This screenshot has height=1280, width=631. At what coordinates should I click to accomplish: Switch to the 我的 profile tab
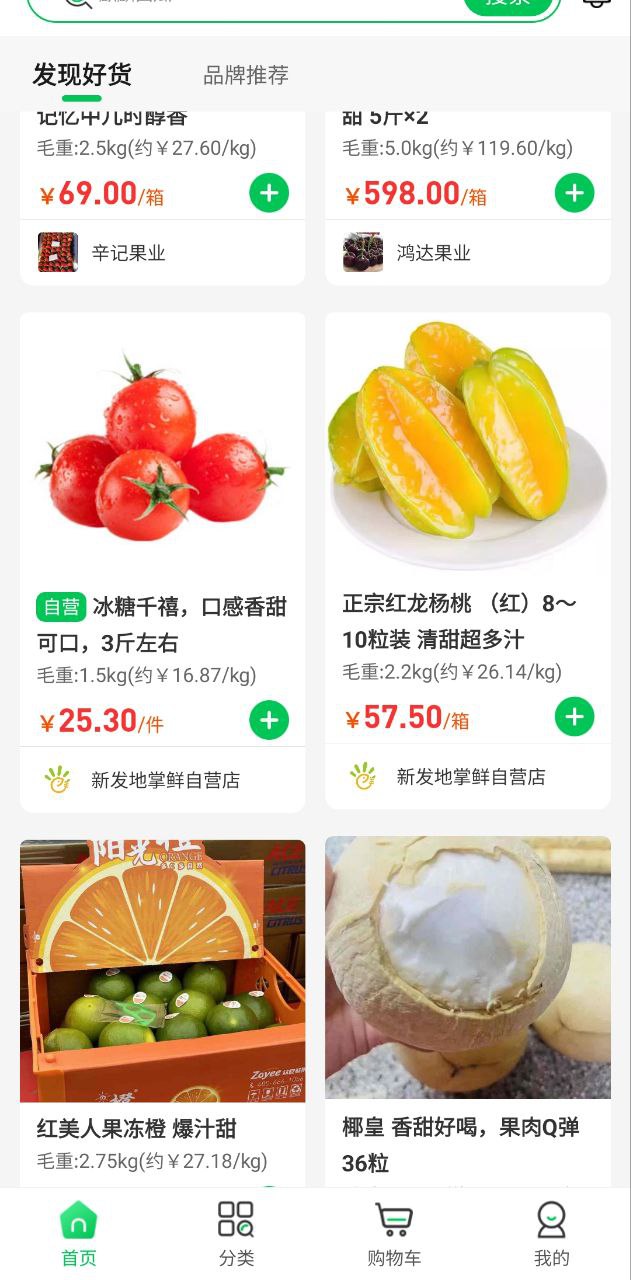(x=551, y=1234)
